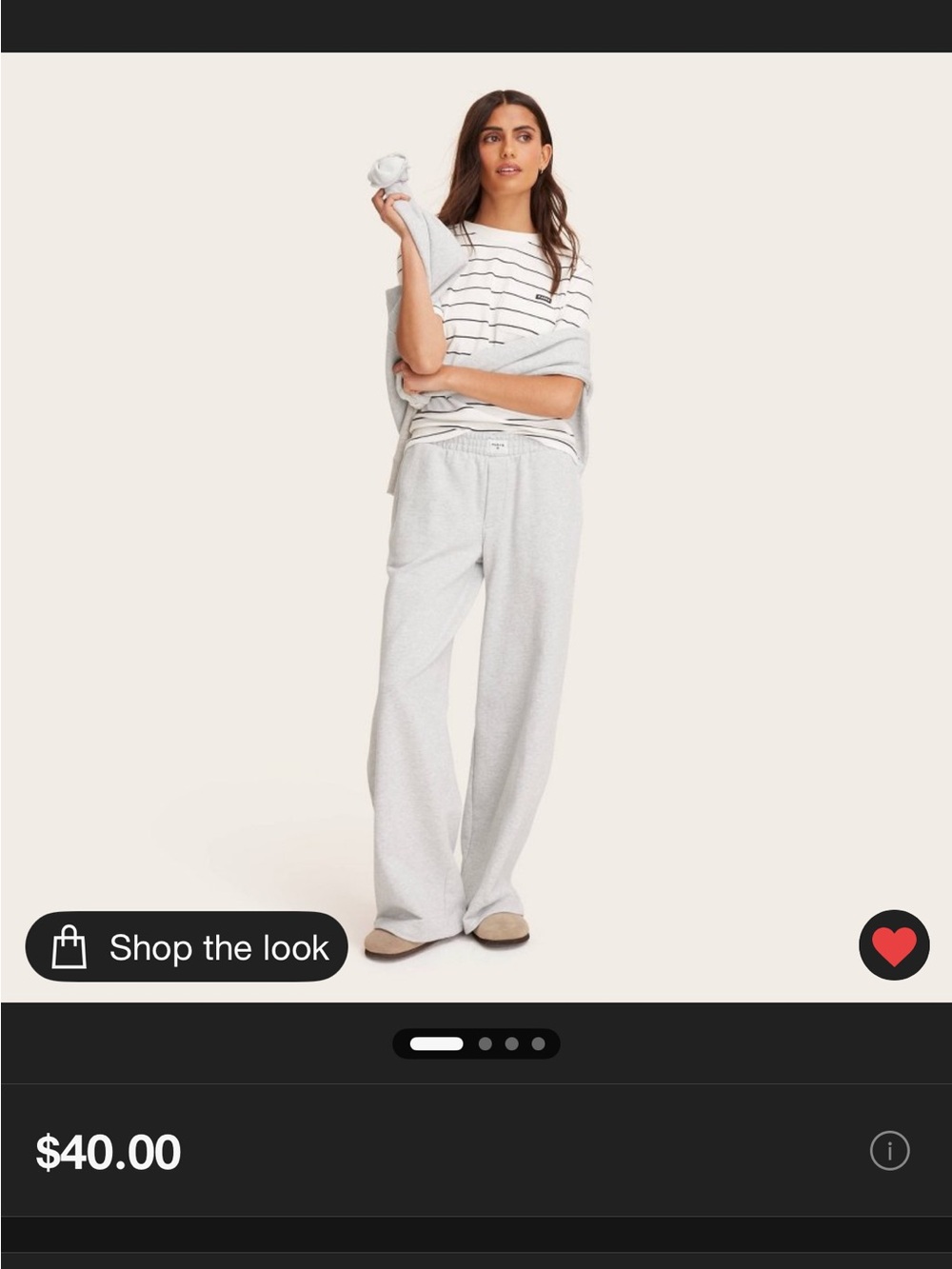Tap the $40.00 price label
952x1269 pixels.
[x=108, y=1150]
